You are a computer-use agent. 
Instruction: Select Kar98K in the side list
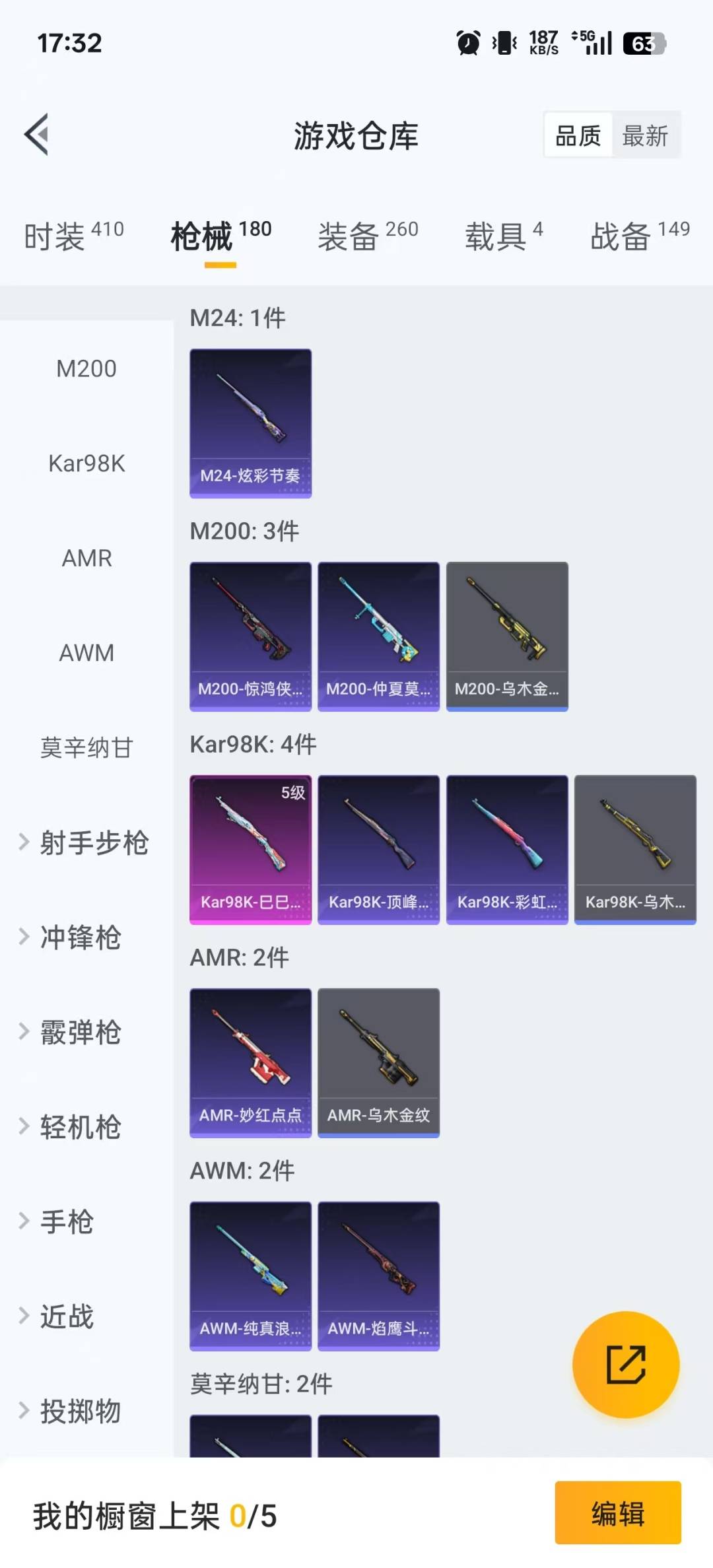tap(86, 463)
